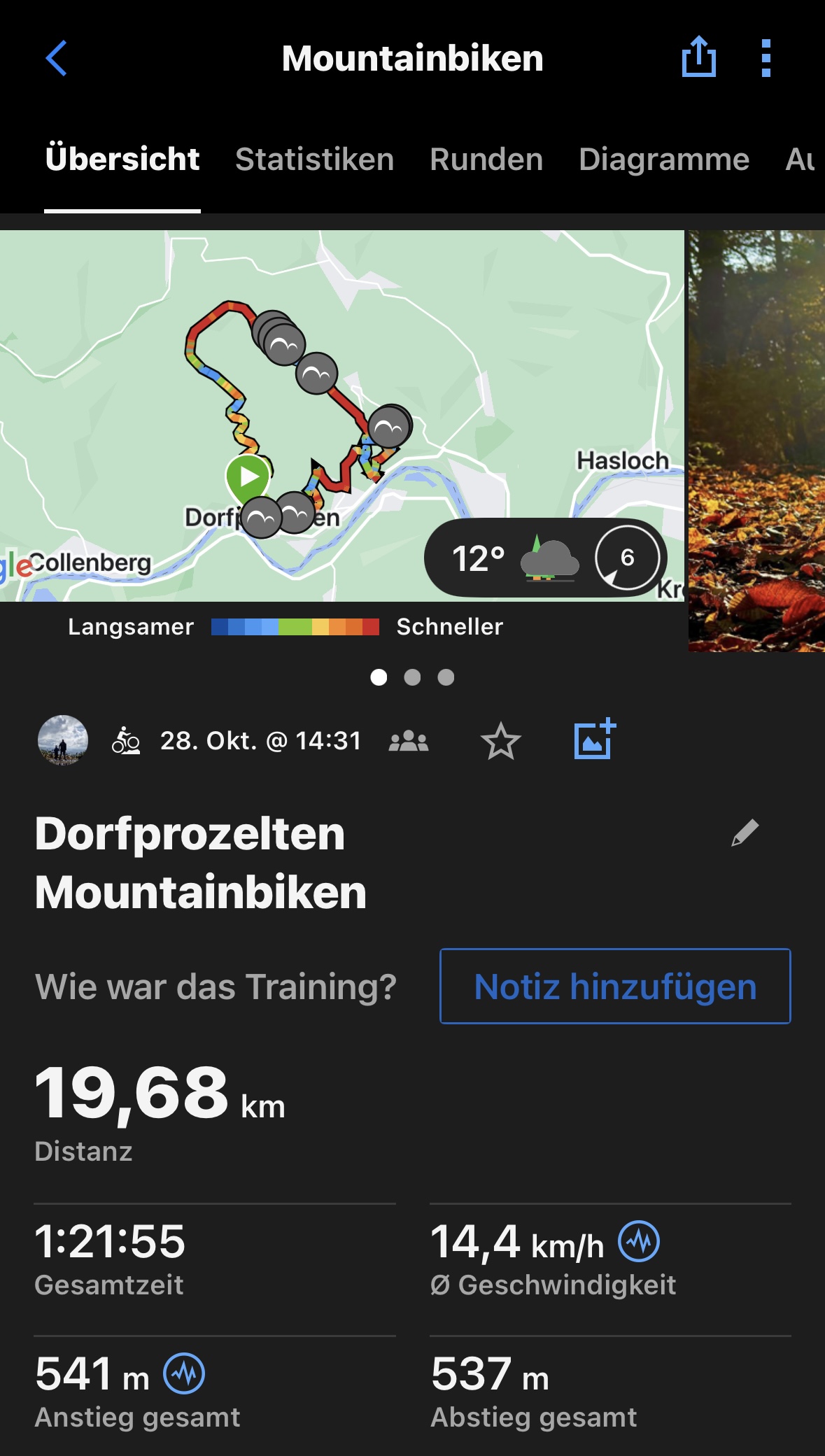The image size is (825, 1456).
Task: Edit the activity name with pencil icon
Action: [x=745, y=833]
